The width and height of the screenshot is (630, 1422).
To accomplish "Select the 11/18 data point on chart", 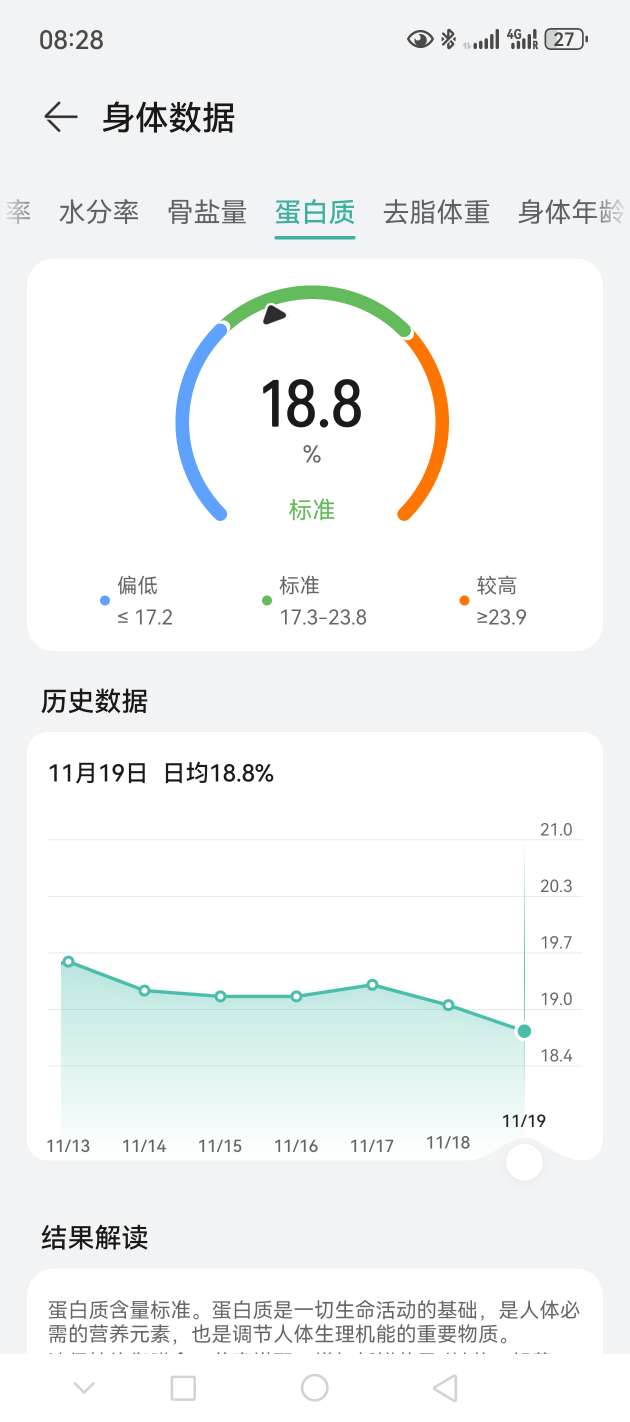I will pyautogui.click(x=448, y=1005).
